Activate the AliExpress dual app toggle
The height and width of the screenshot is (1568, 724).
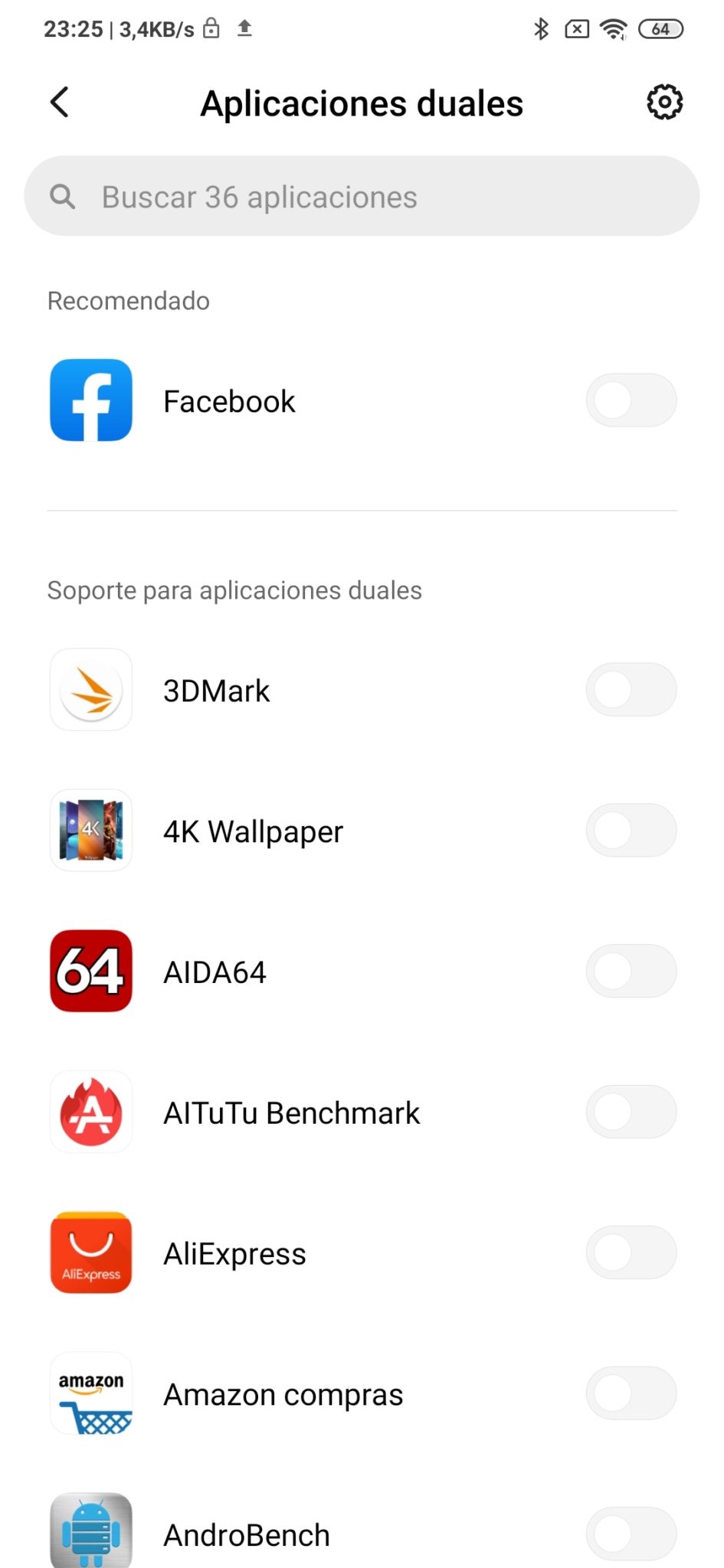coord(631,1253)
